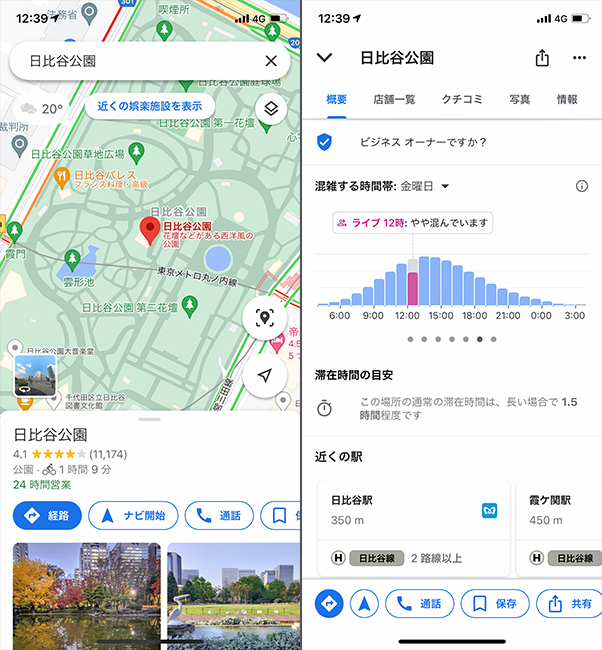Recenter map with the location arrow

265,375
